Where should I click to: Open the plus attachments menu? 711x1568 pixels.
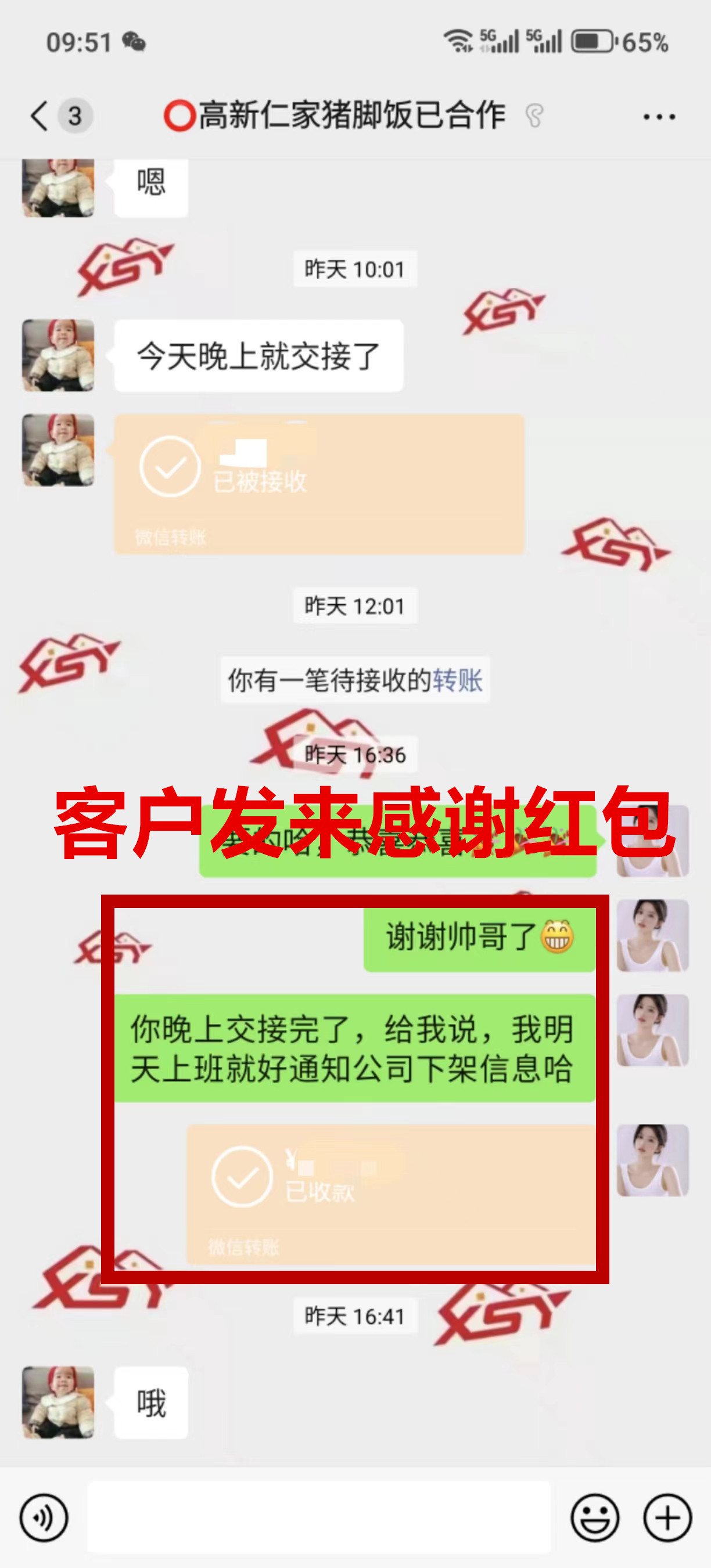tap(667, 1518)
